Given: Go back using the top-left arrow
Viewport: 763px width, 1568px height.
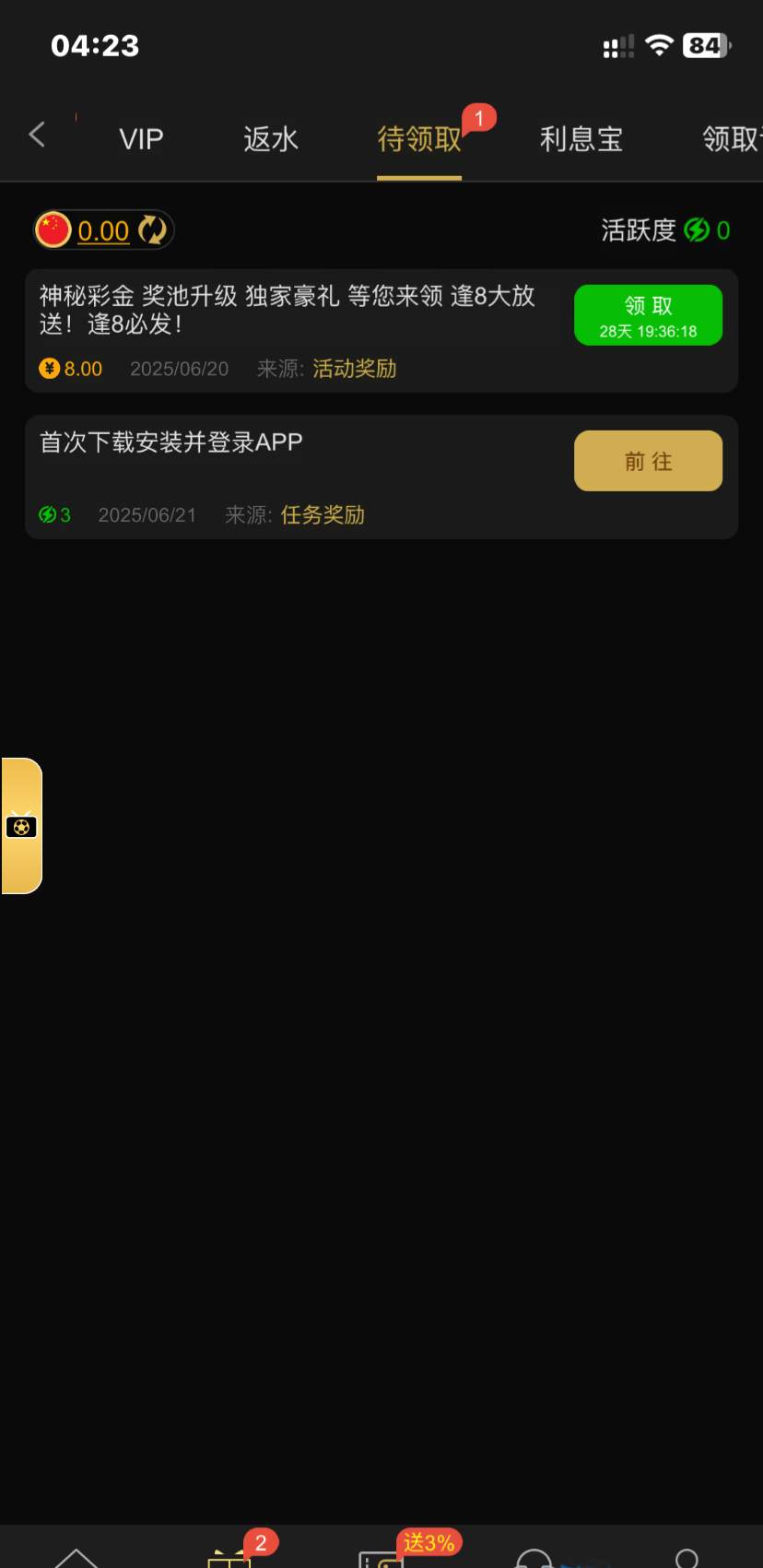Looking at the screenshot, I should (x=37, y=136).
